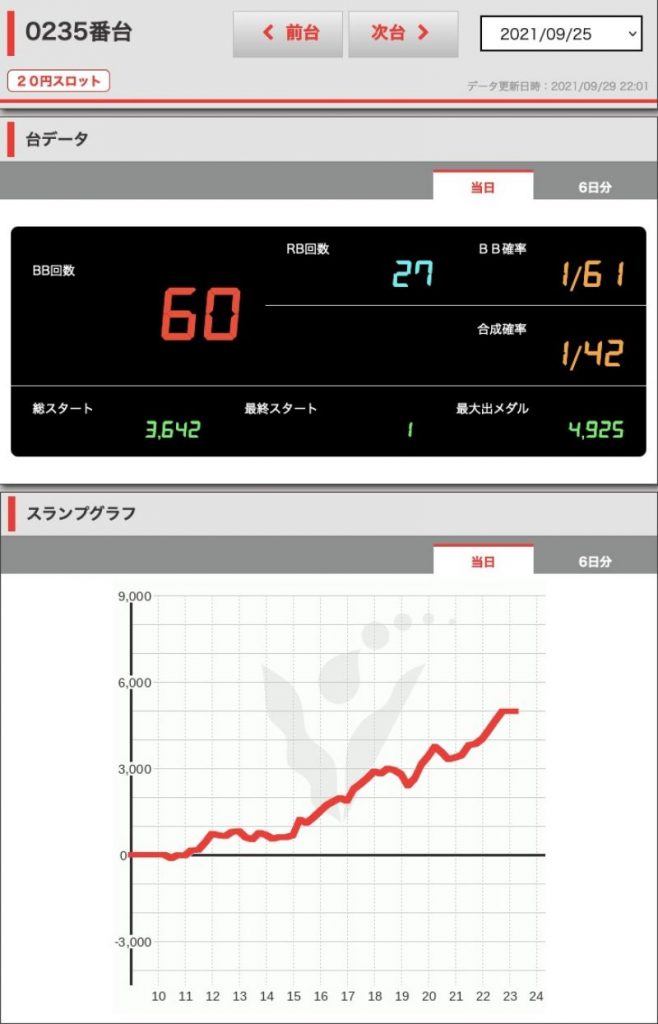Switch machine data to the 6日分 tab
Screen dimensions: 658x1024
(x=594, y=187)
